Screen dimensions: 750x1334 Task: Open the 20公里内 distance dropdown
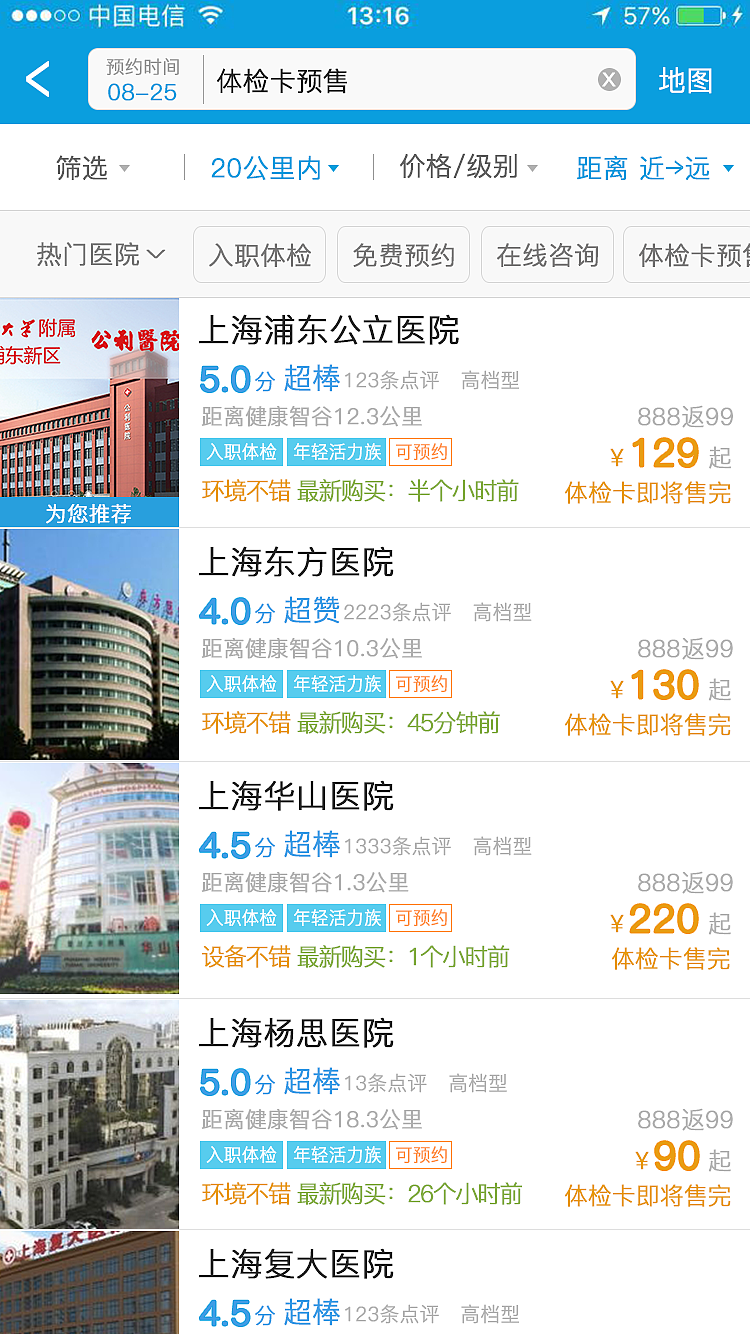coord(275,168)
